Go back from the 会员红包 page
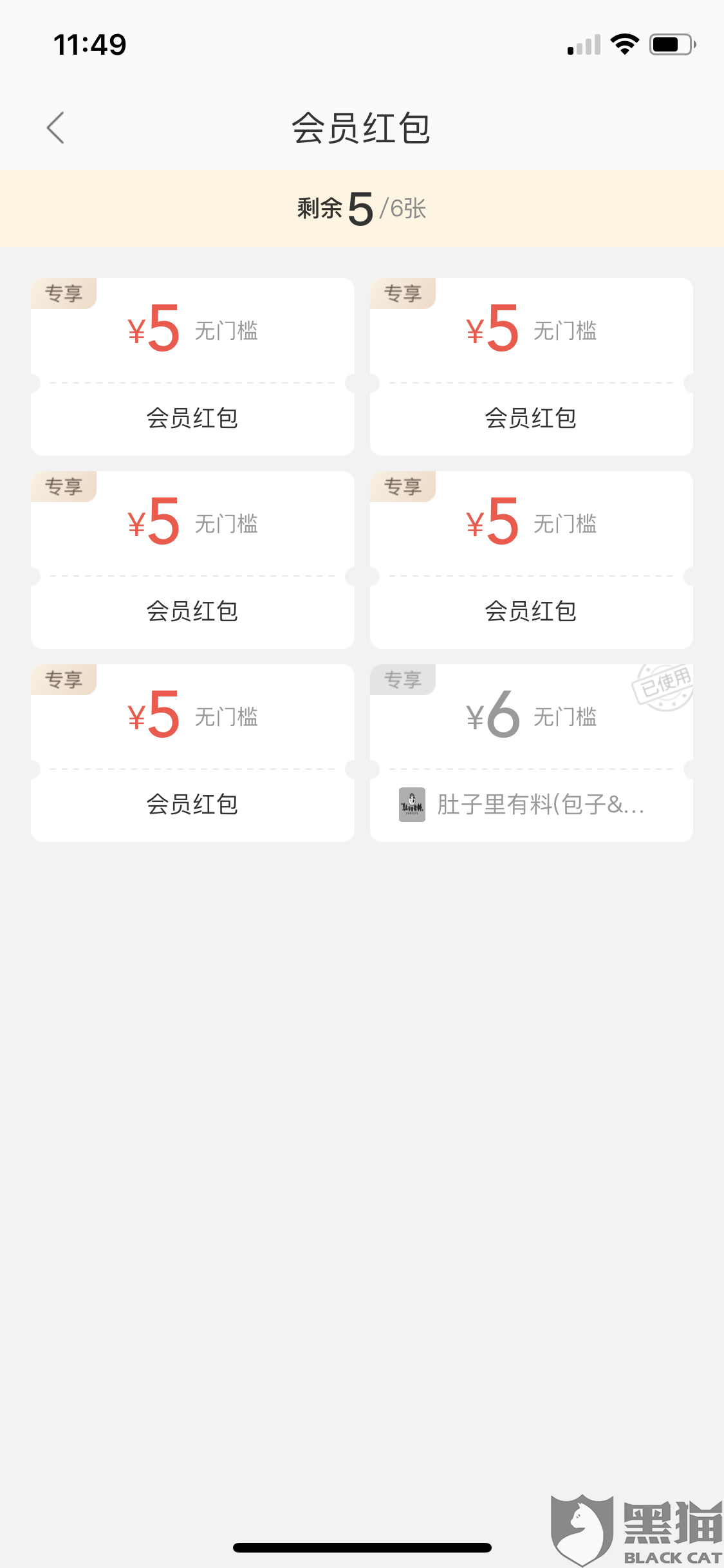724x1568 pixels. click(56, 127)
